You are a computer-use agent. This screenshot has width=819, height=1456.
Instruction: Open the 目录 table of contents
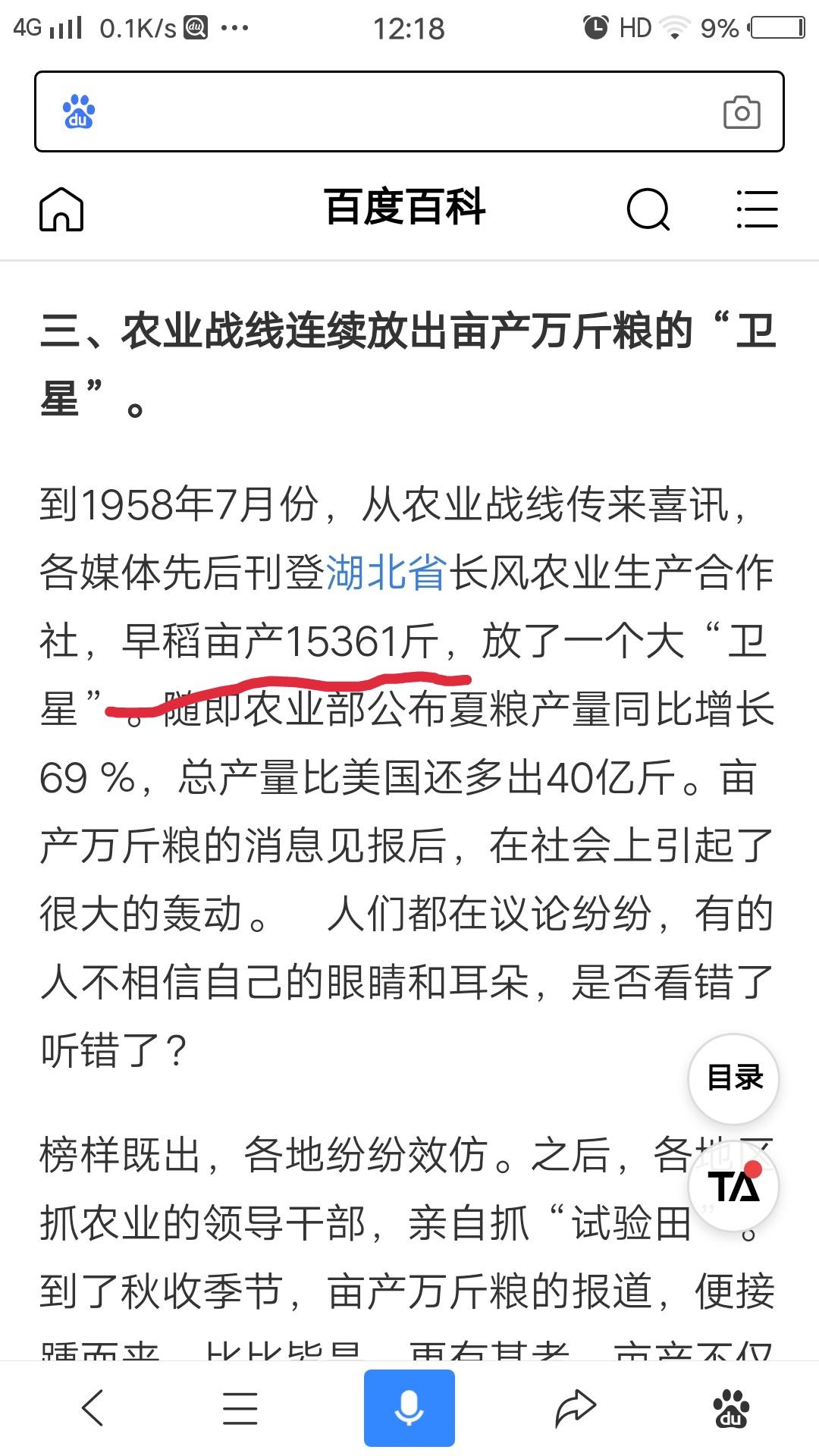point(733,1078)
